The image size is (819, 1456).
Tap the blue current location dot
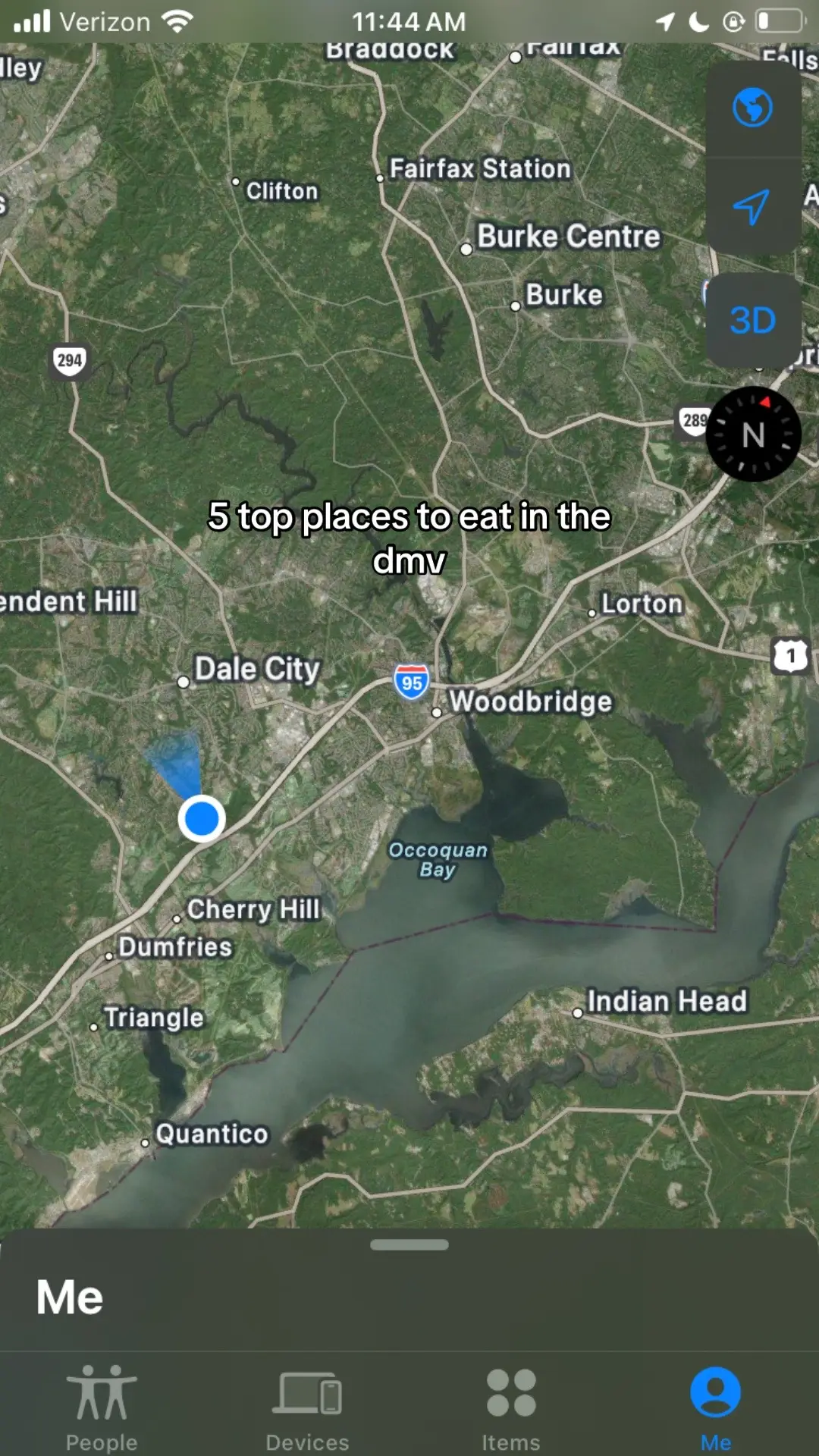[202, 819]
